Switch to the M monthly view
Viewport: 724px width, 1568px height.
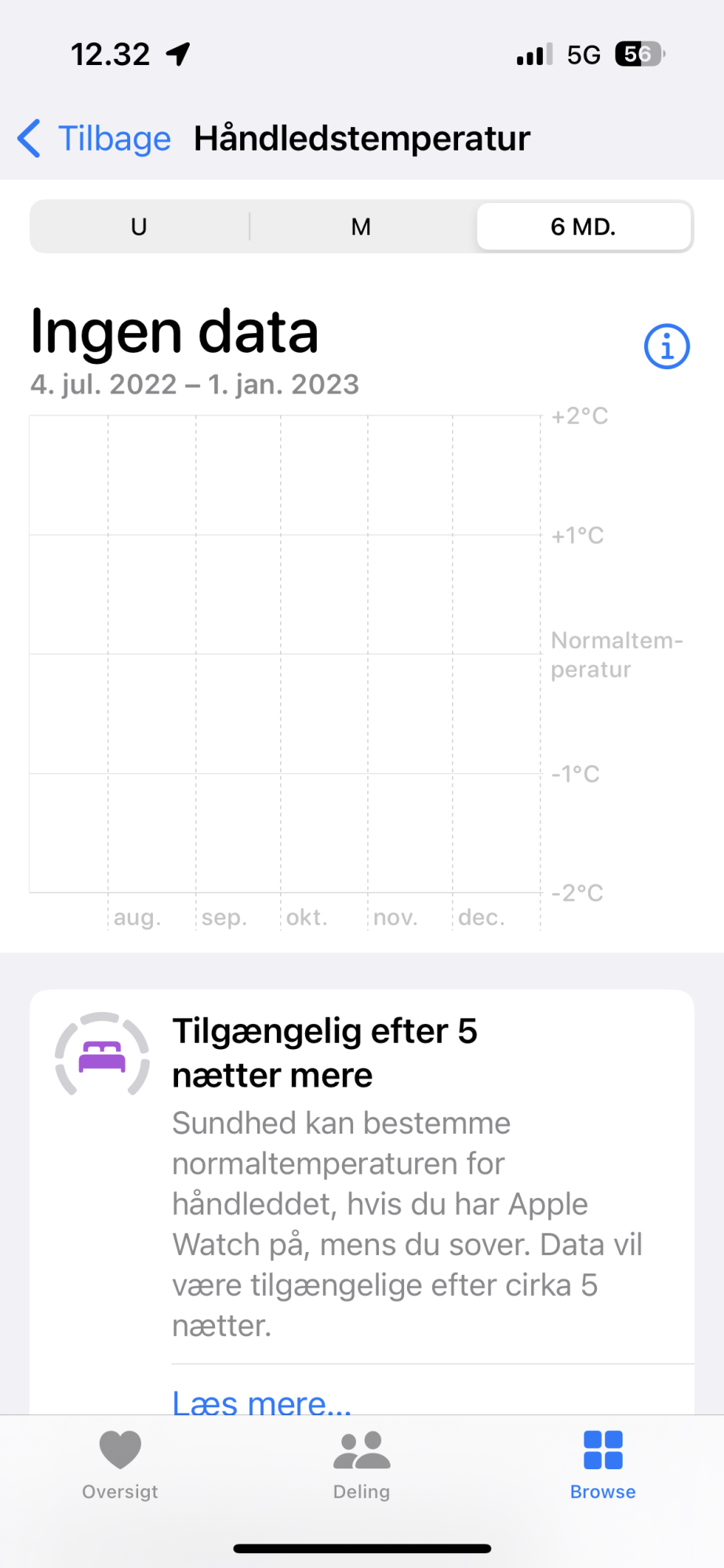coord(361,227)
